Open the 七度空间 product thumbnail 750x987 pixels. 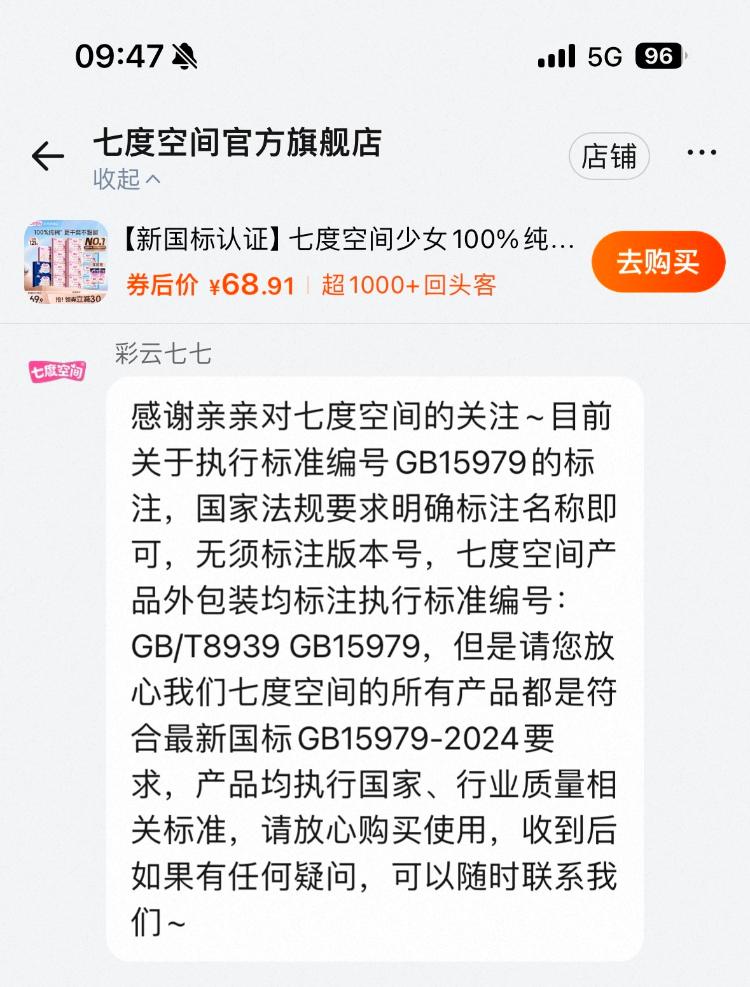66,257
